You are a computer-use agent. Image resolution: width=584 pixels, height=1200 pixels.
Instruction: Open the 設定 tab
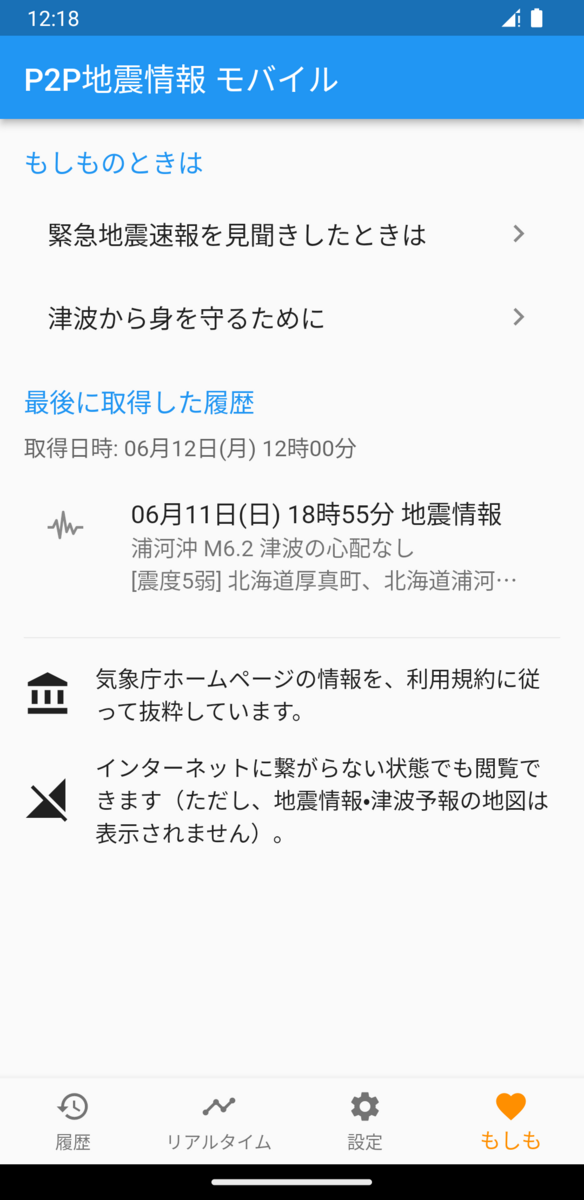pyautogui.click(x=365, y=1121)
